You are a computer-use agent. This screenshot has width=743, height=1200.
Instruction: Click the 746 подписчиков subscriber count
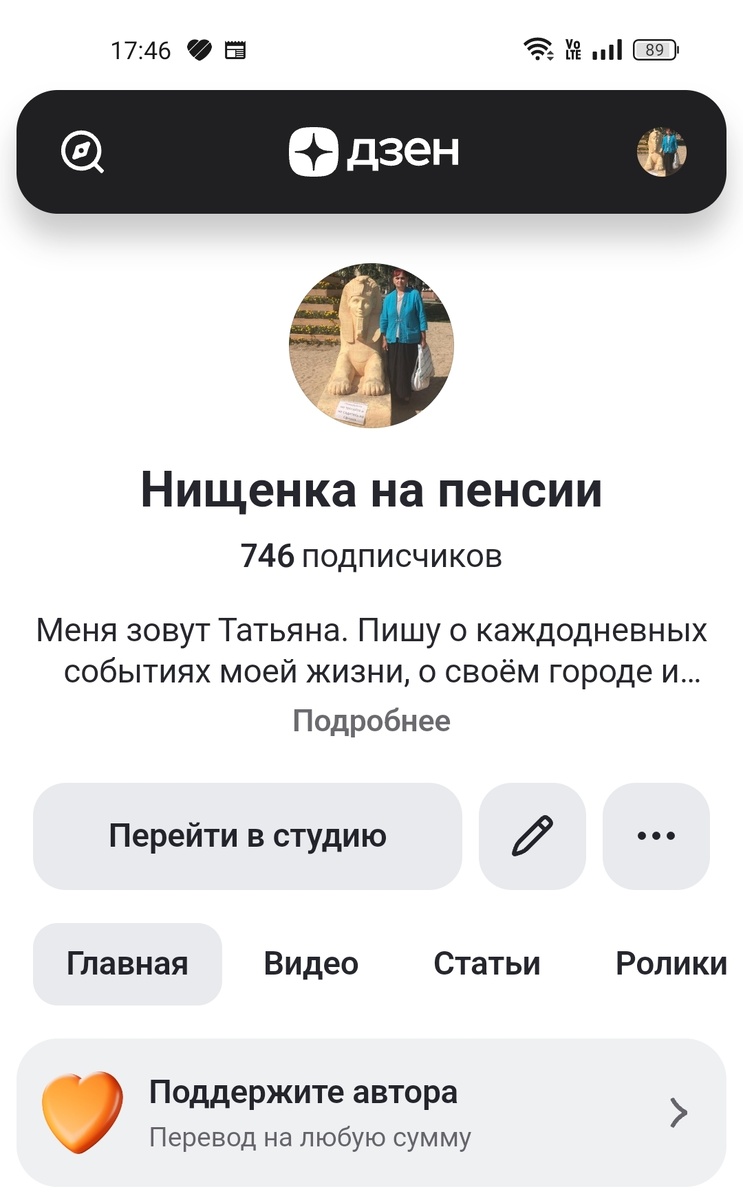coord(372,557)
